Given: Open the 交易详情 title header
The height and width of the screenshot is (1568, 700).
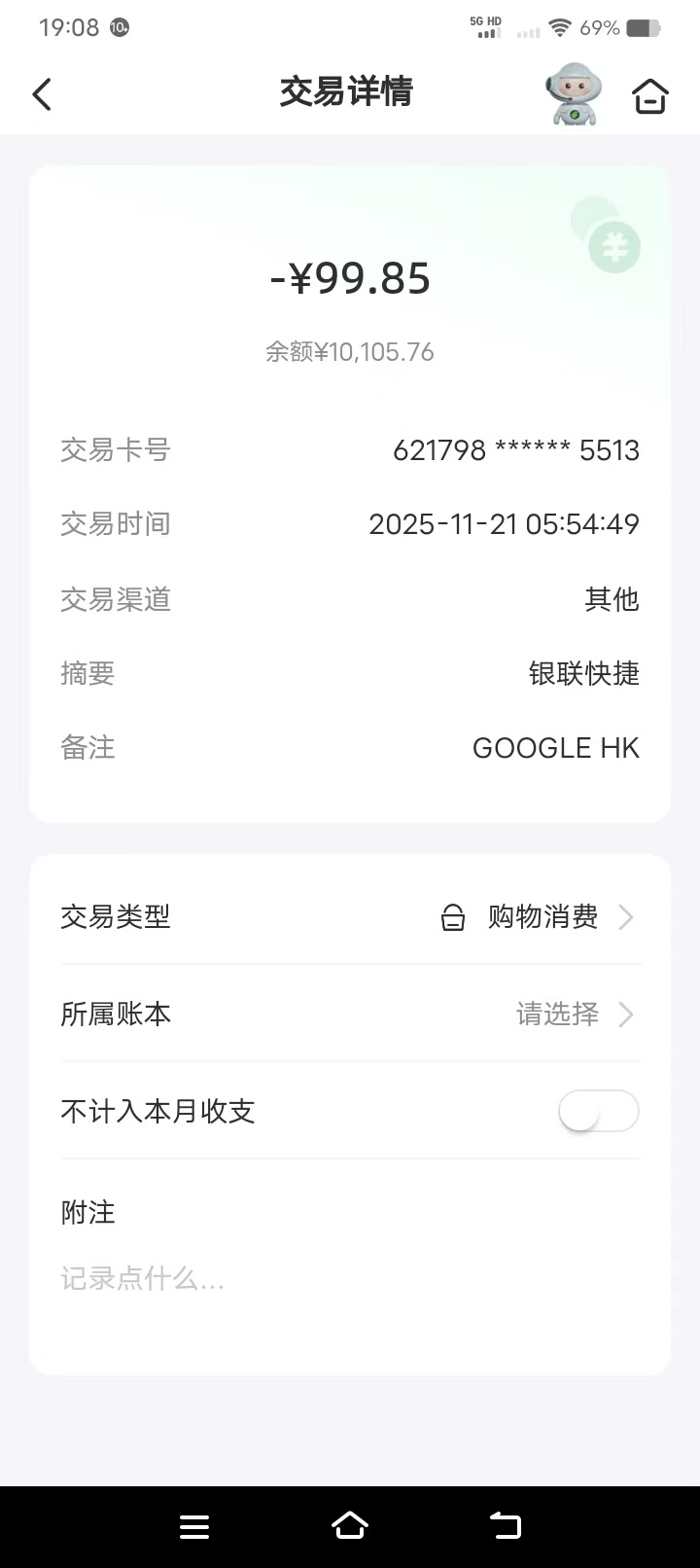Looking at the screenshot, I should (347, 92).
